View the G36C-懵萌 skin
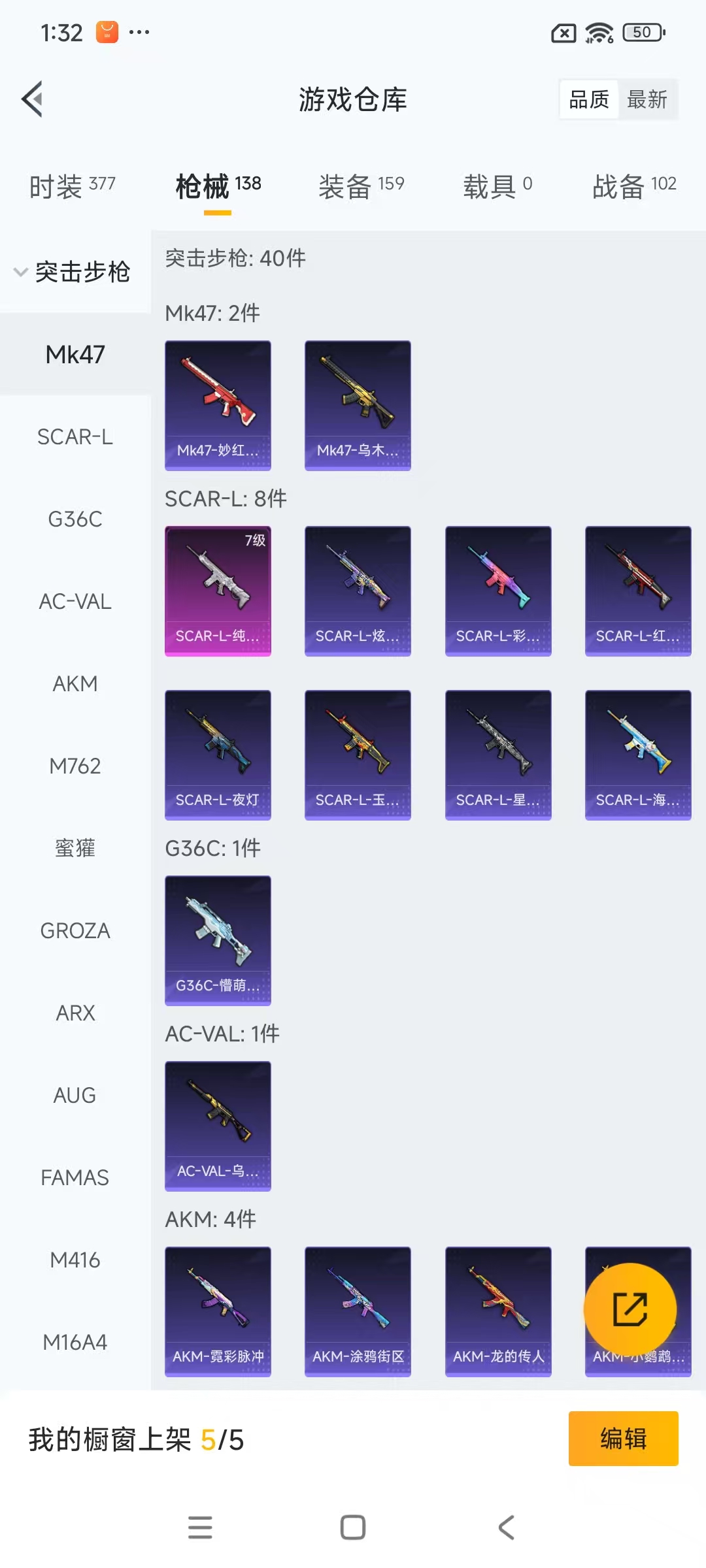The image size is (706, 1568). 218,940
